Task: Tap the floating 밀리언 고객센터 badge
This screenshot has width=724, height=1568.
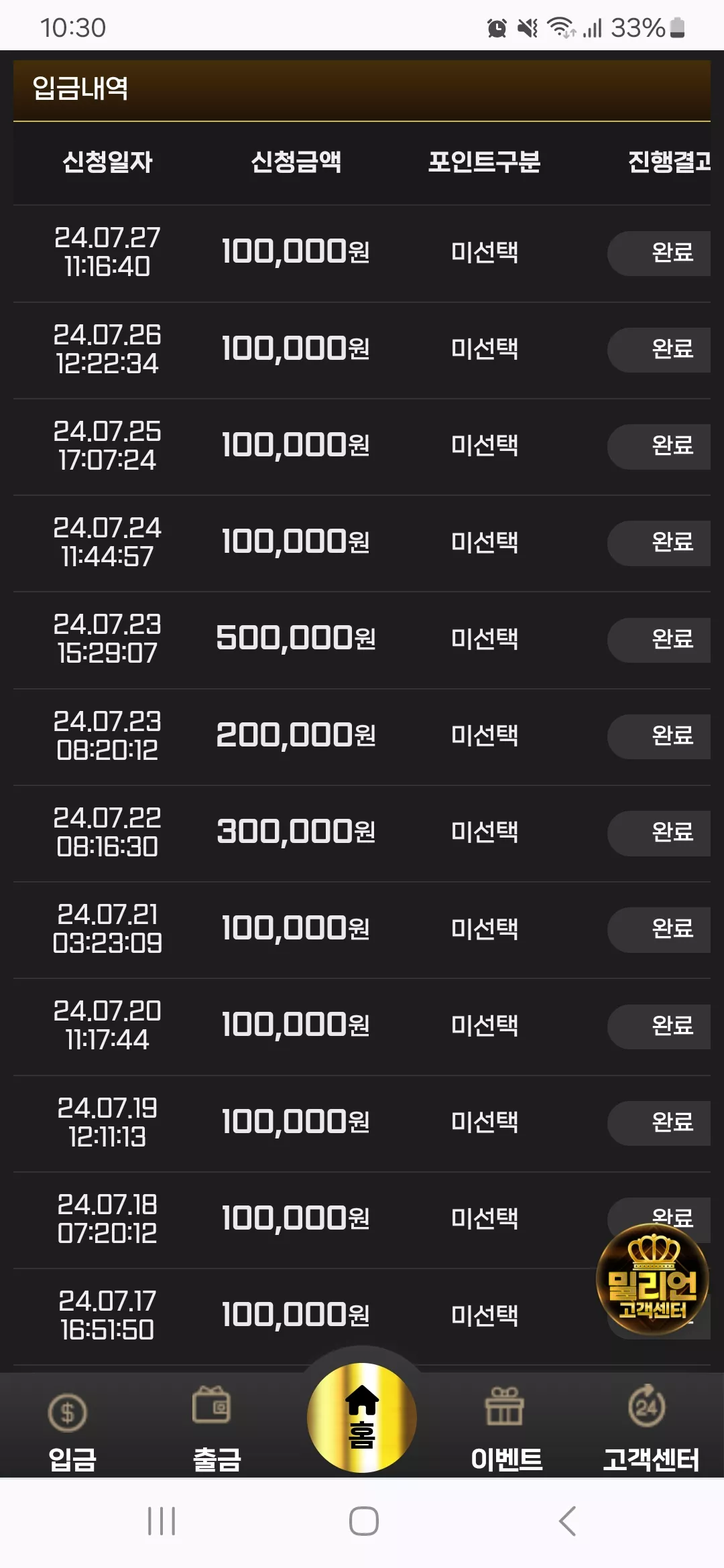Action: [x=653, y=1279]
